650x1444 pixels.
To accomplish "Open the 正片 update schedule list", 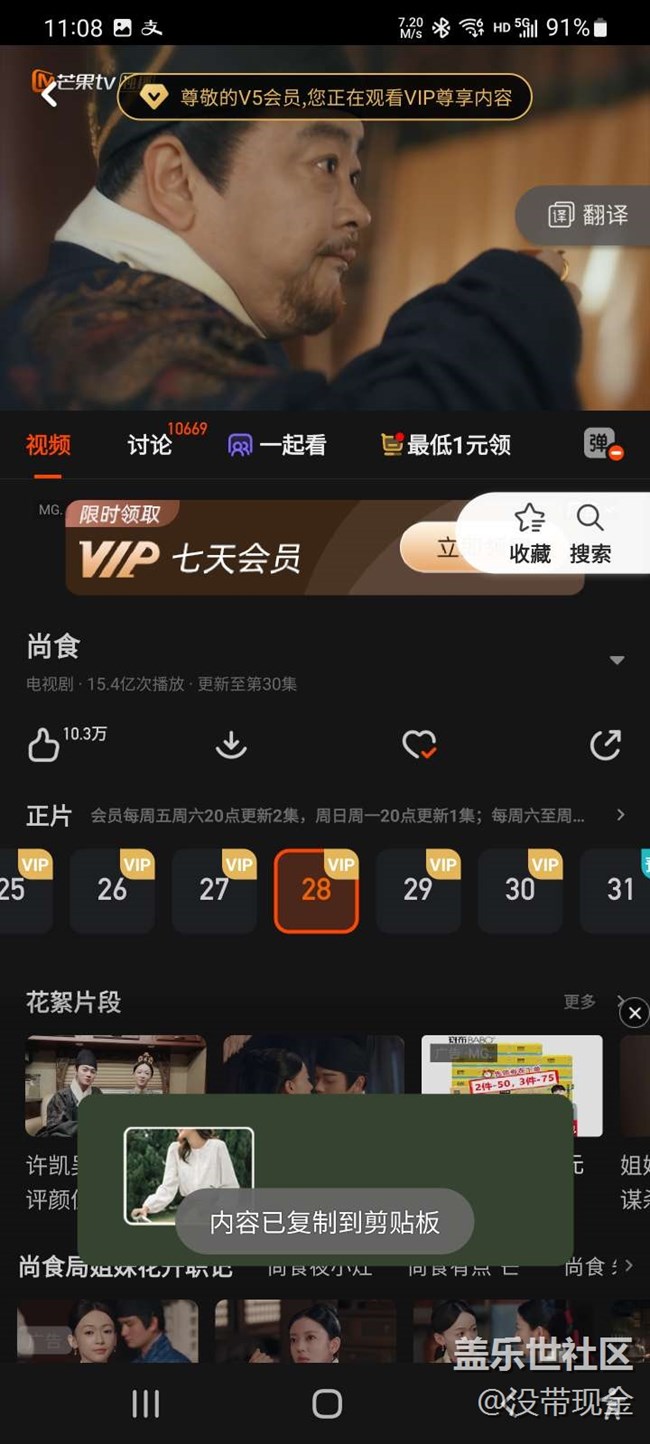I will 620,815.
